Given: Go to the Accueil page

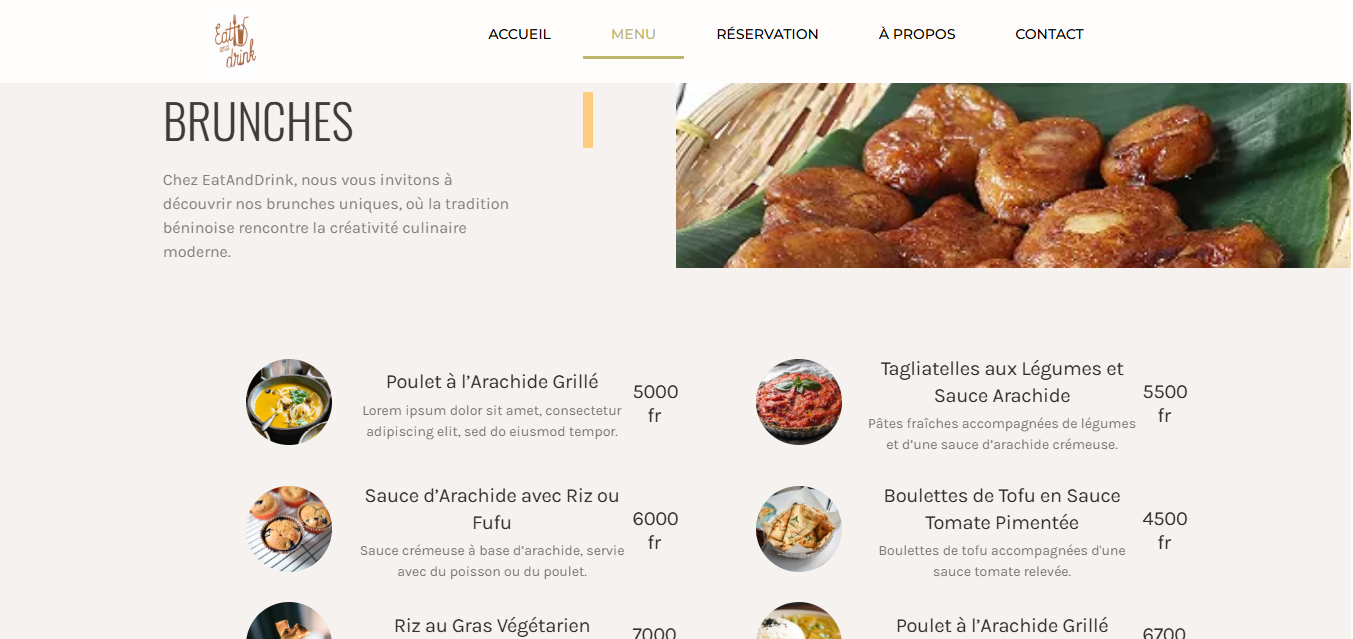Looking at the screenshot, I should [519, 34].
